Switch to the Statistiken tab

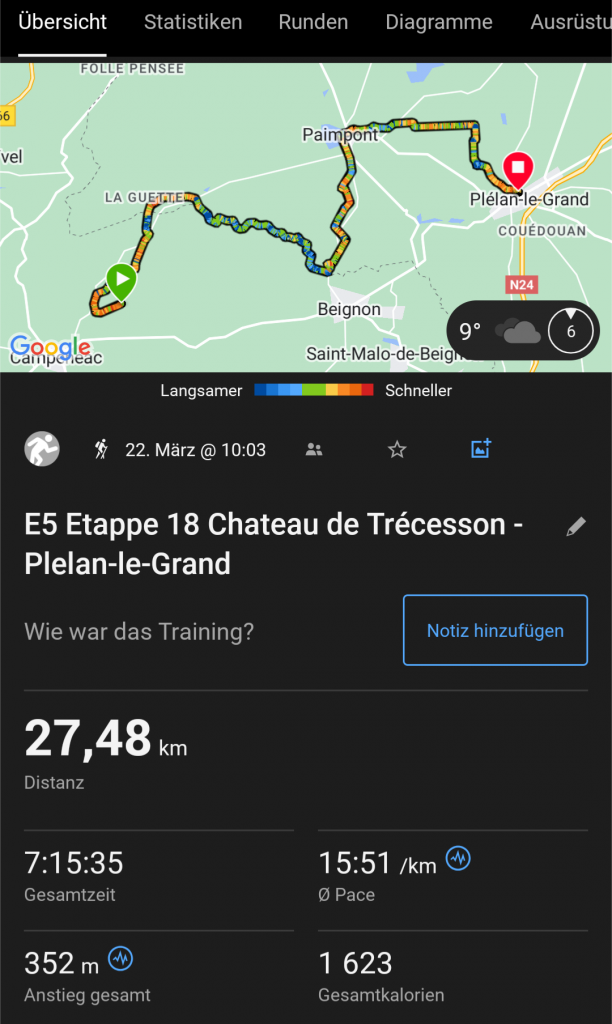(x=193, y=22)
